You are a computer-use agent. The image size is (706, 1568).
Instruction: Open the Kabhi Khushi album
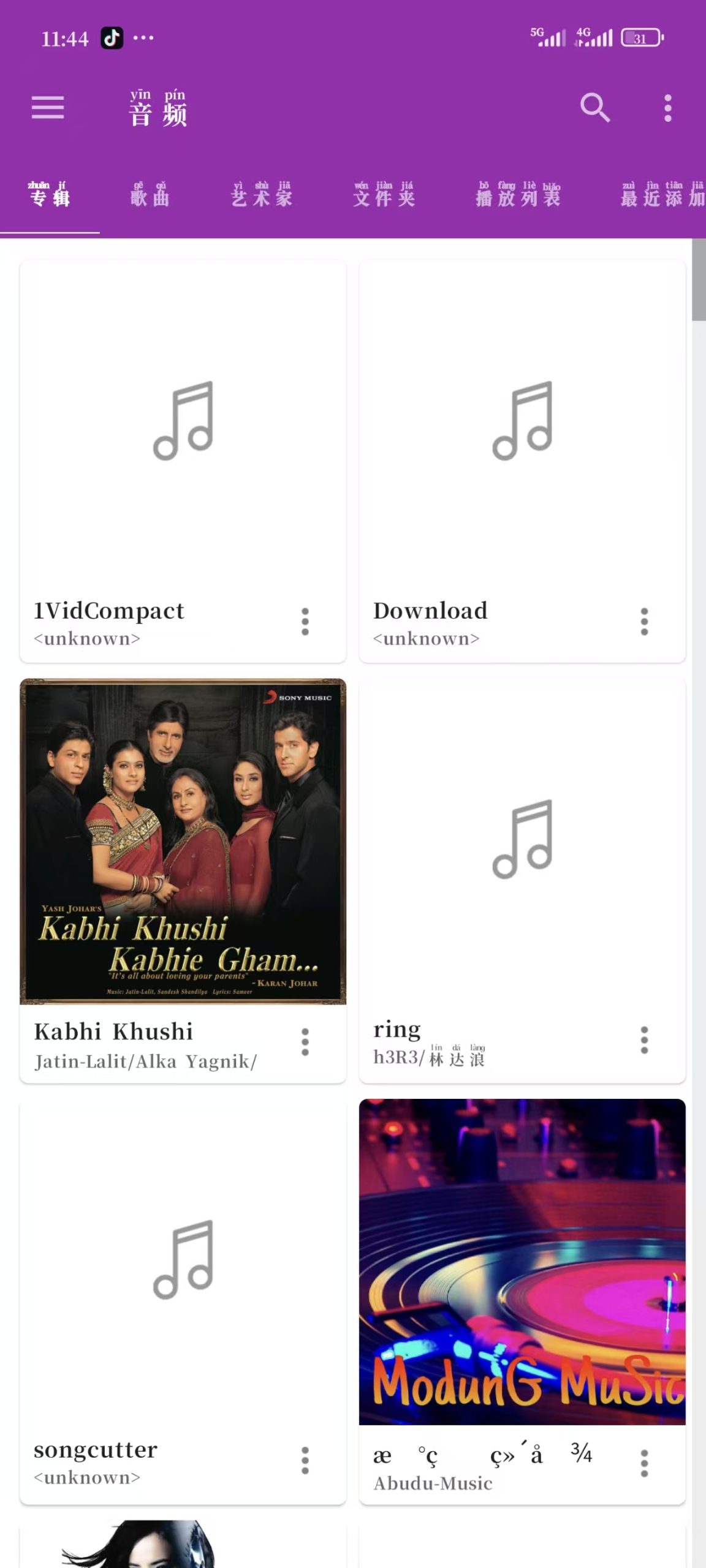(183, 842)
